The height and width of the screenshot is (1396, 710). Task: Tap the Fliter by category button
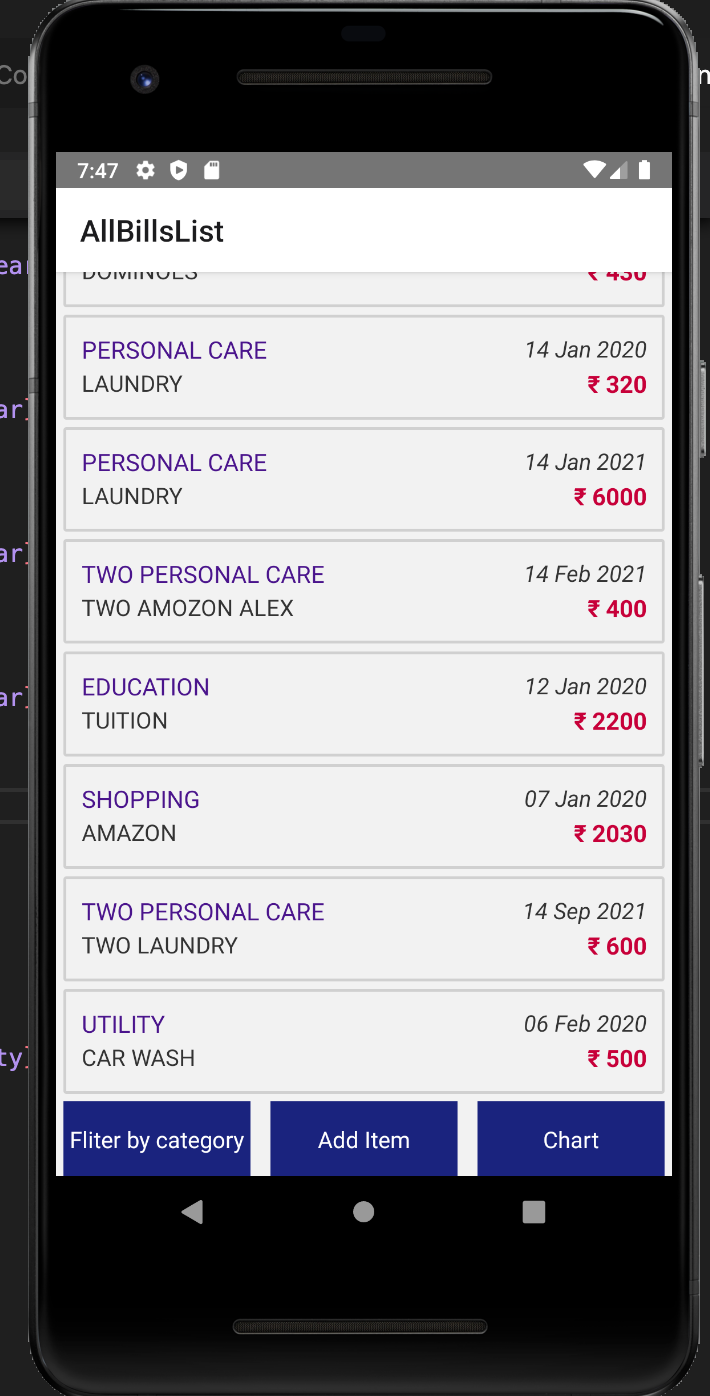[157, 1139]
